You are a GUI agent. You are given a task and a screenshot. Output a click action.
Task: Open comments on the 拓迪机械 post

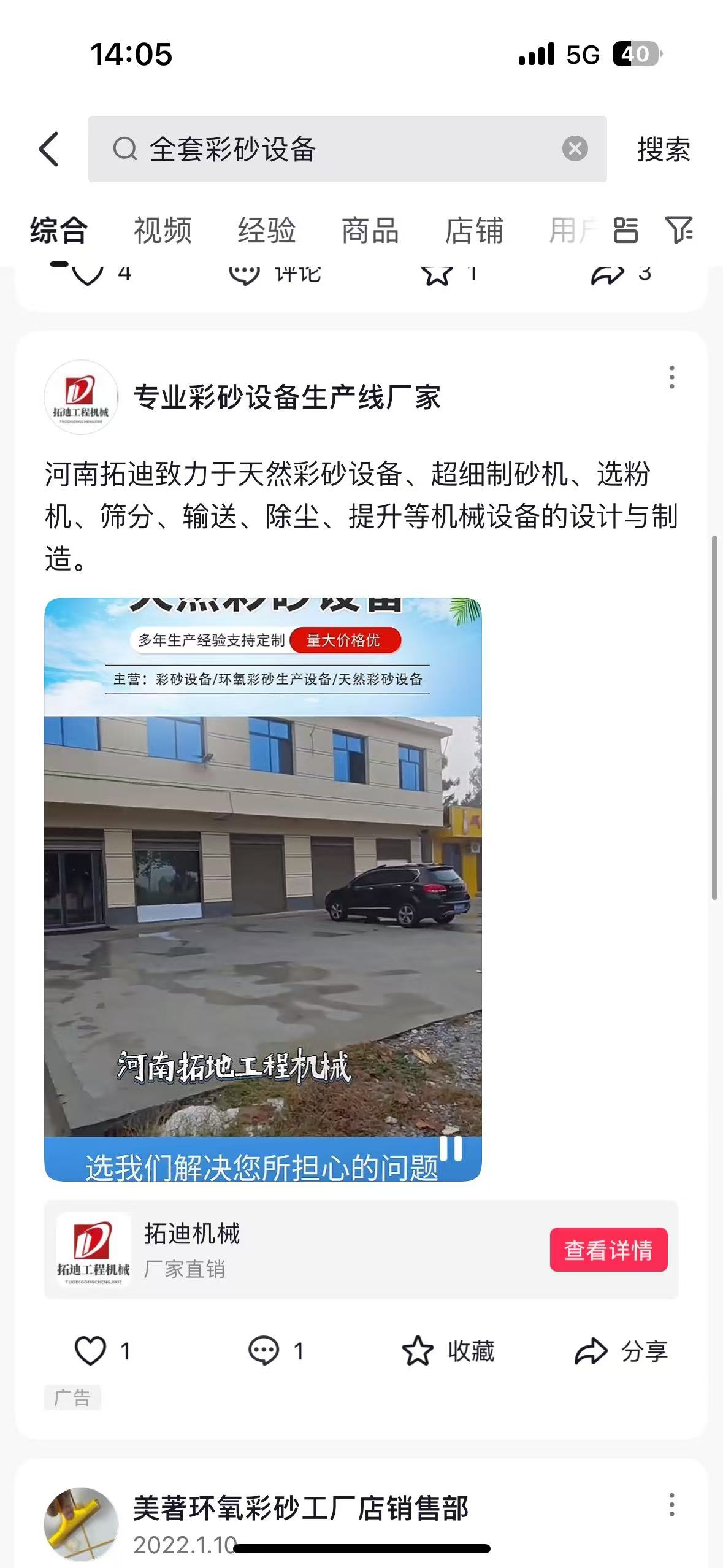click(263, 1351)
